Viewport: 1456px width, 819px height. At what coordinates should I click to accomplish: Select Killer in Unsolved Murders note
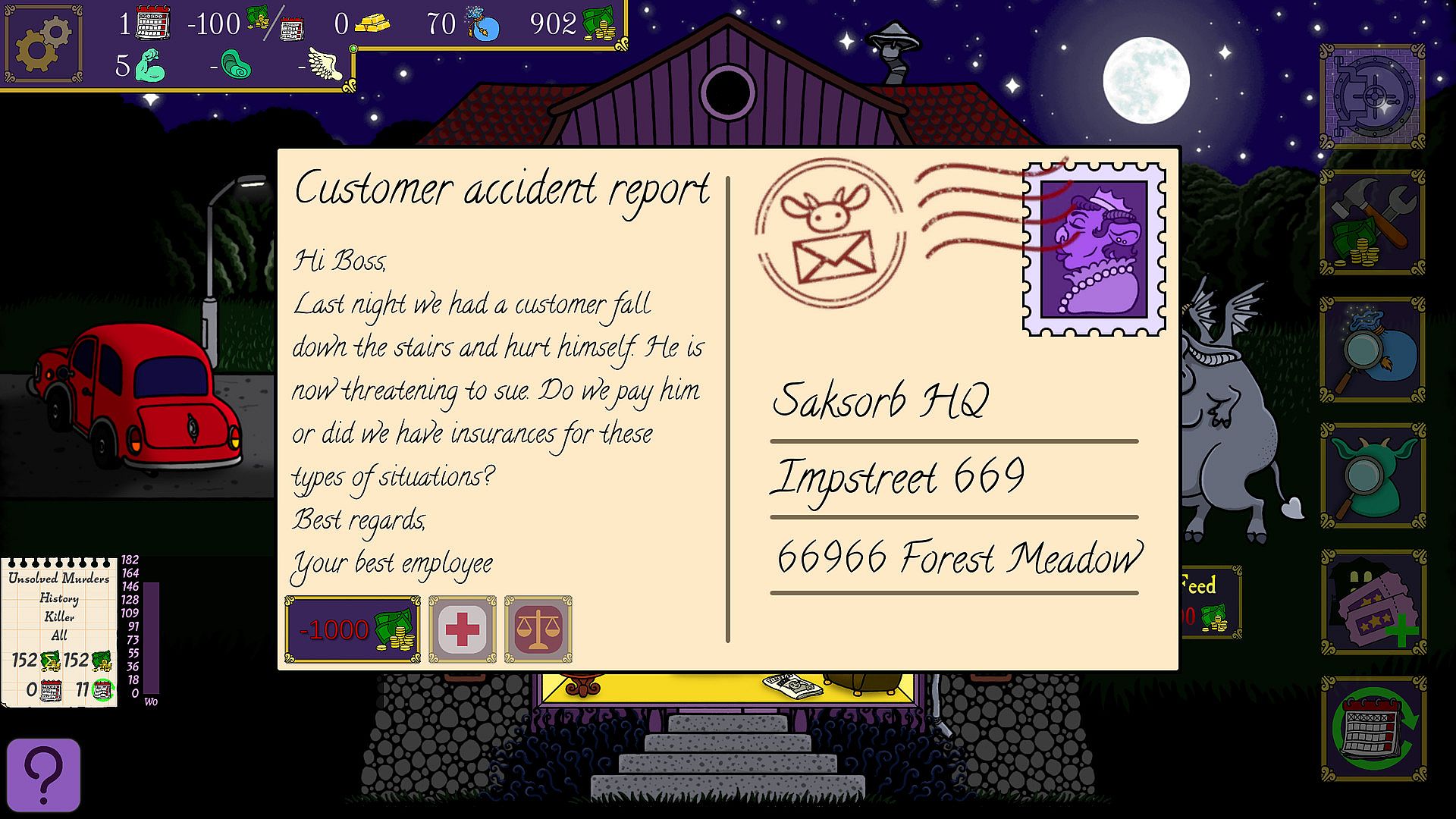[59, 617]
